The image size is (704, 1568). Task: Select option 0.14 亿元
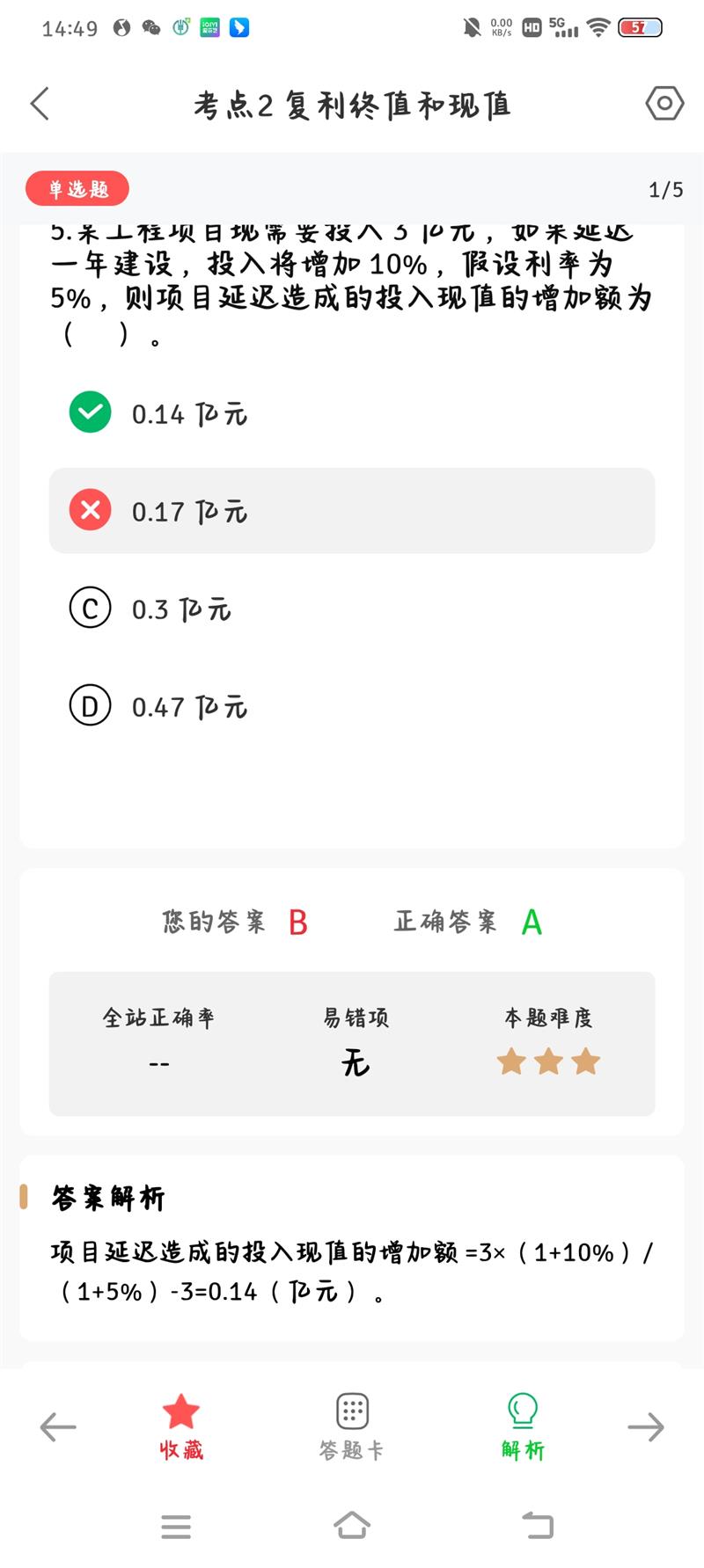coord(352,413)
